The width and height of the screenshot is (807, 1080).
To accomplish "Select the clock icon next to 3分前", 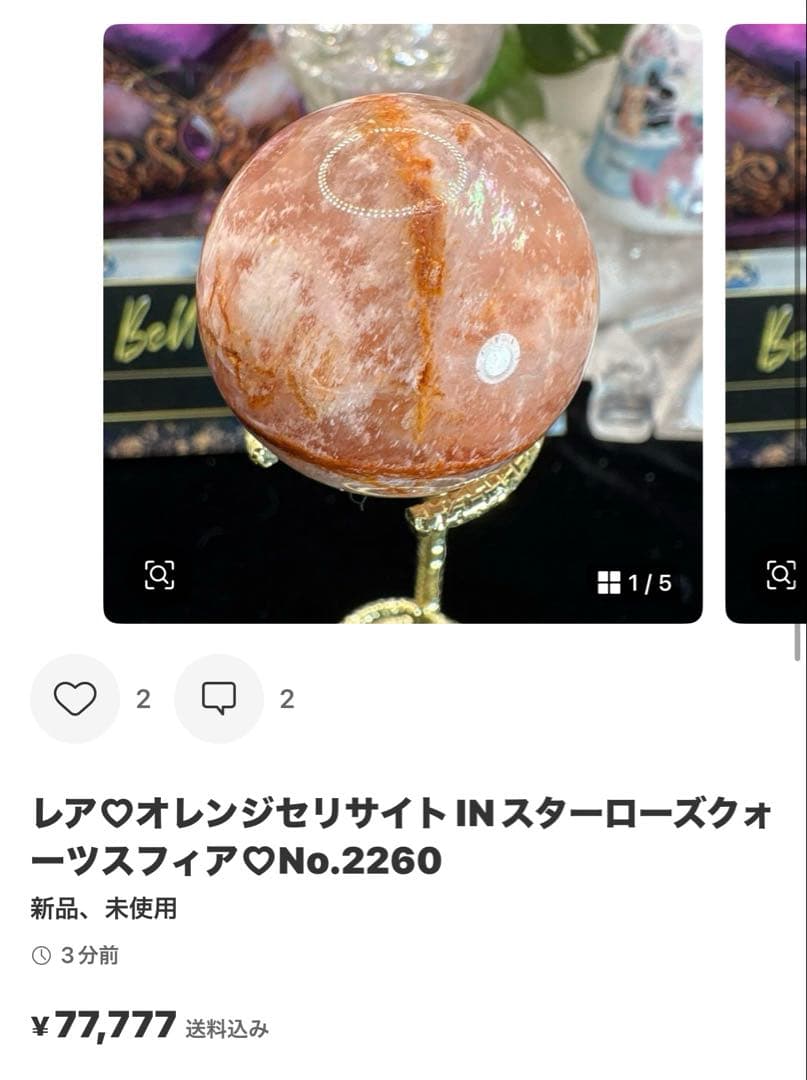I will (39, 954).
